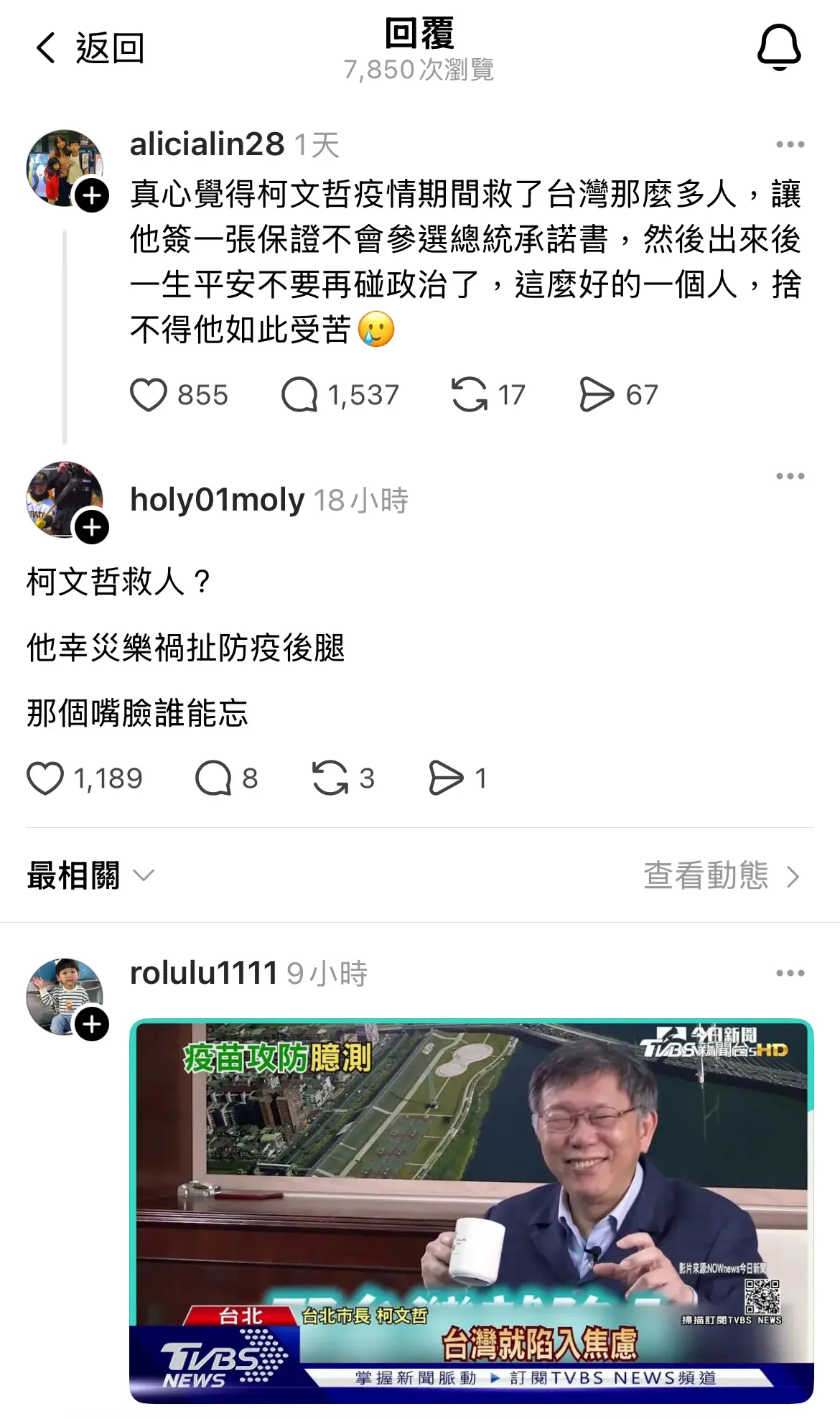Open rolulu1111's TVBS news image
The height and width of the screenshot is (1419, 840).
[x=472, y=1211]
